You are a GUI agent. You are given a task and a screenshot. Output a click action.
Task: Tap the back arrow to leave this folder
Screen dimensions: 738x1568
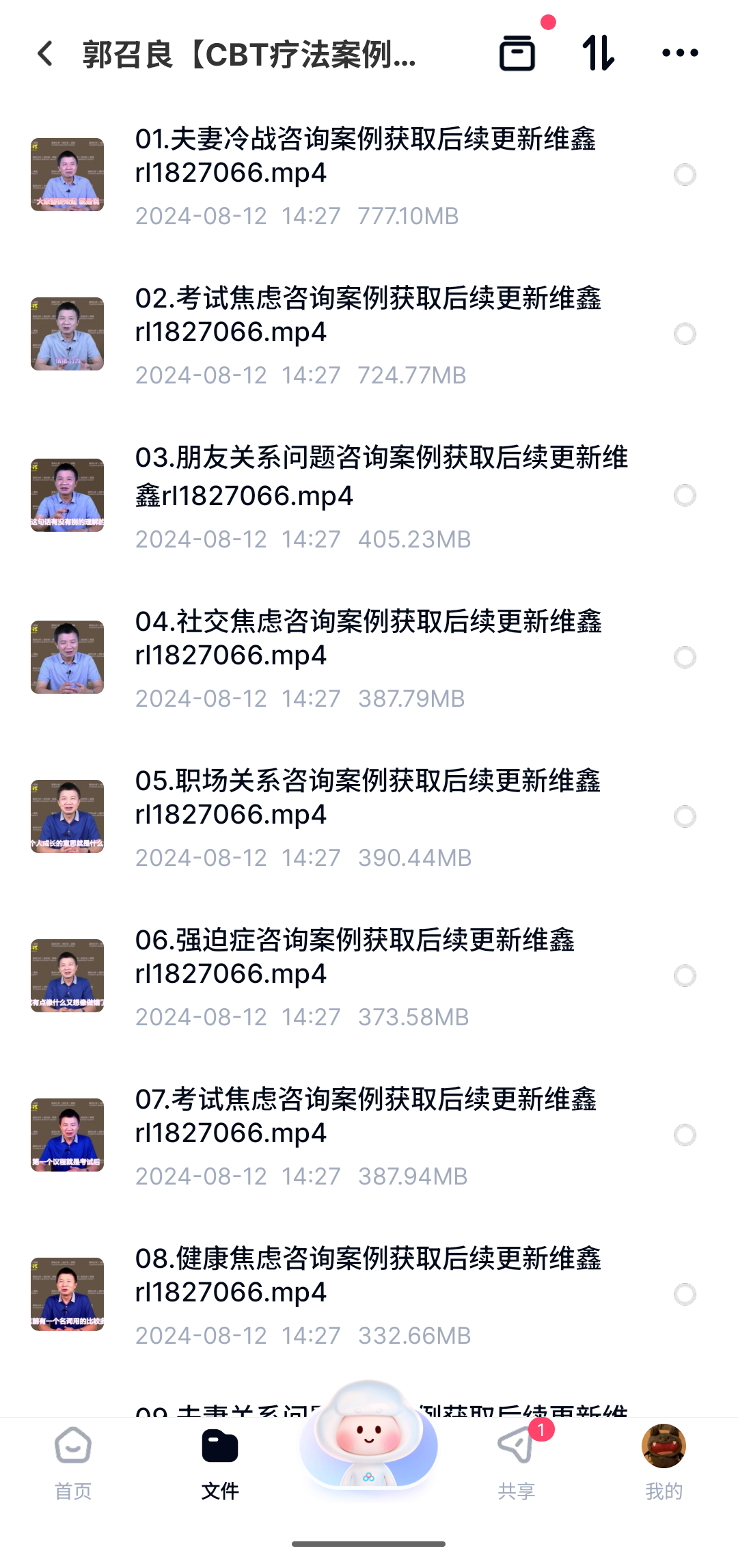[x=45, y=53]
